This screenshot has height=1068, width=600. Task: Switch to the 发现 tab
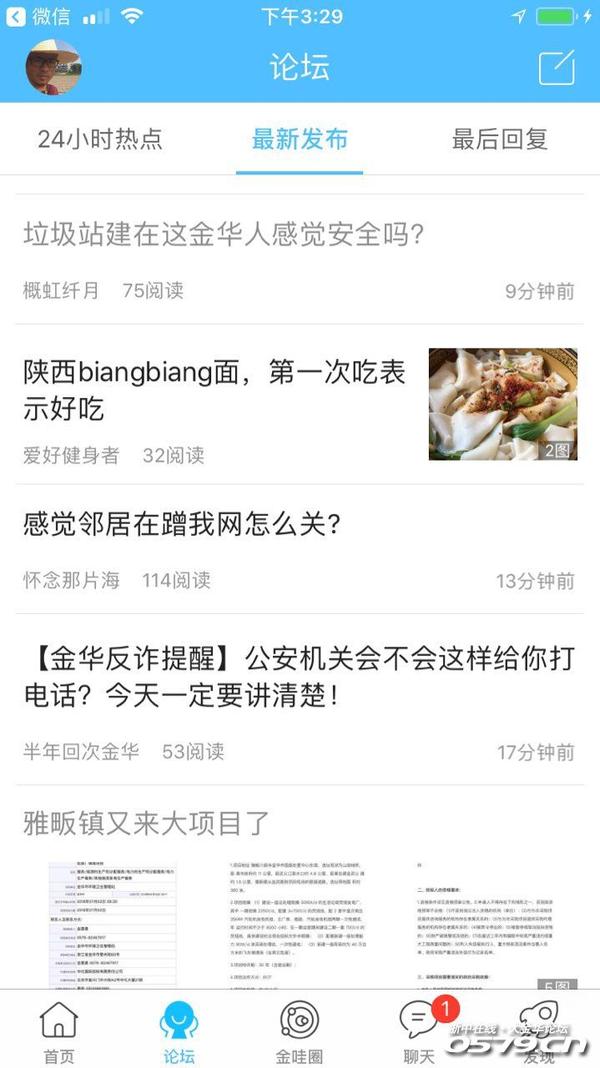tap(540, 1030)
